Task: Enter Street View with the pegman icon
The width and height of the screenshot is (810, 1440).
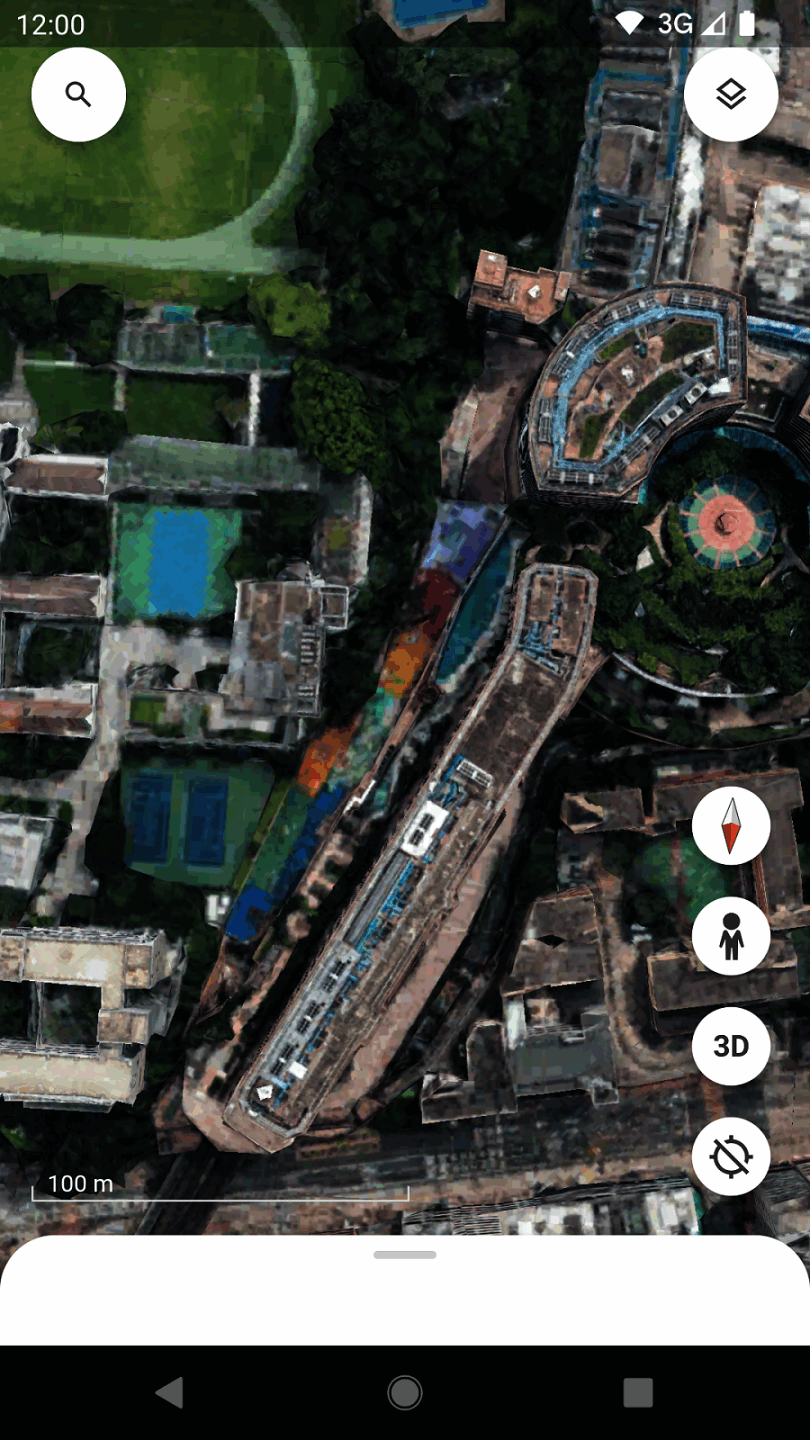Action: tap(731, 936)
